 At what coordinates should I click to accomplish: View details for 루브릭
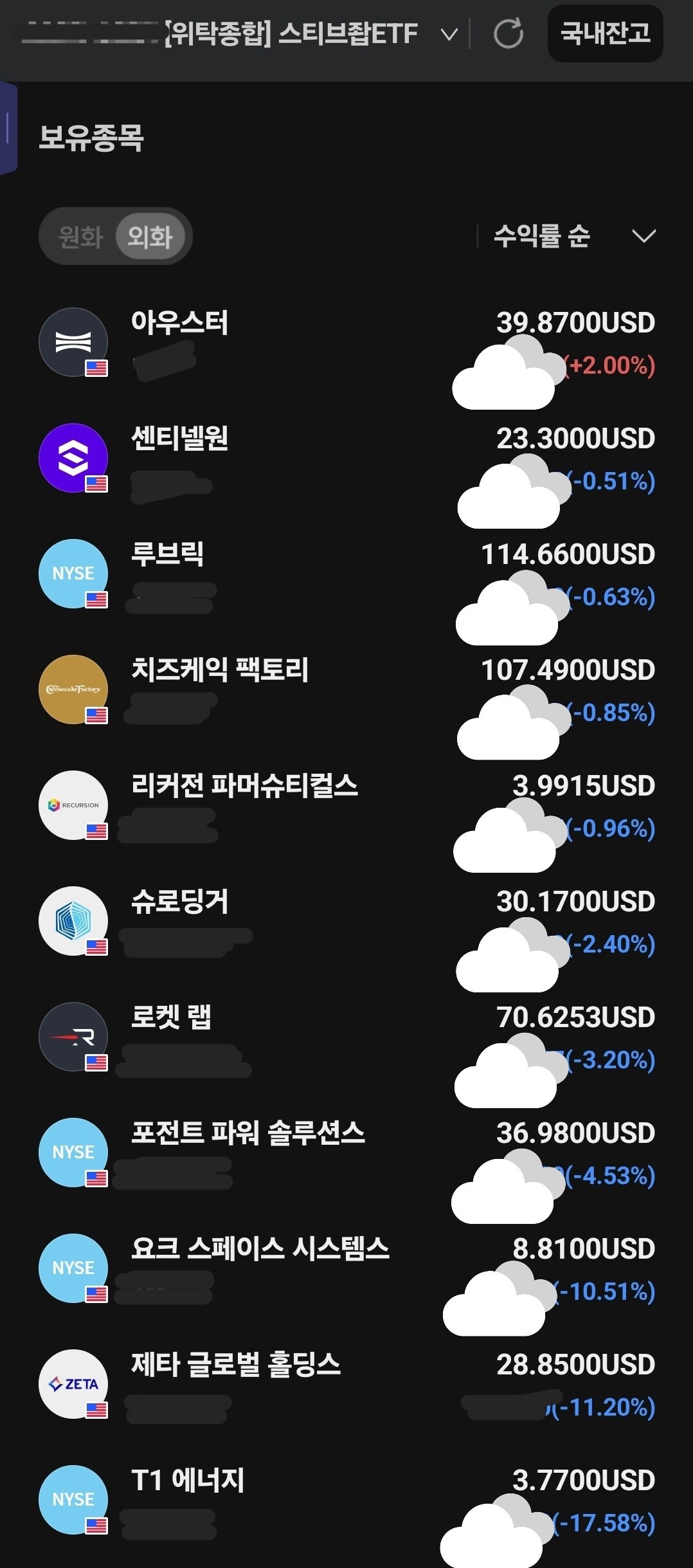(x=346, y=574)
